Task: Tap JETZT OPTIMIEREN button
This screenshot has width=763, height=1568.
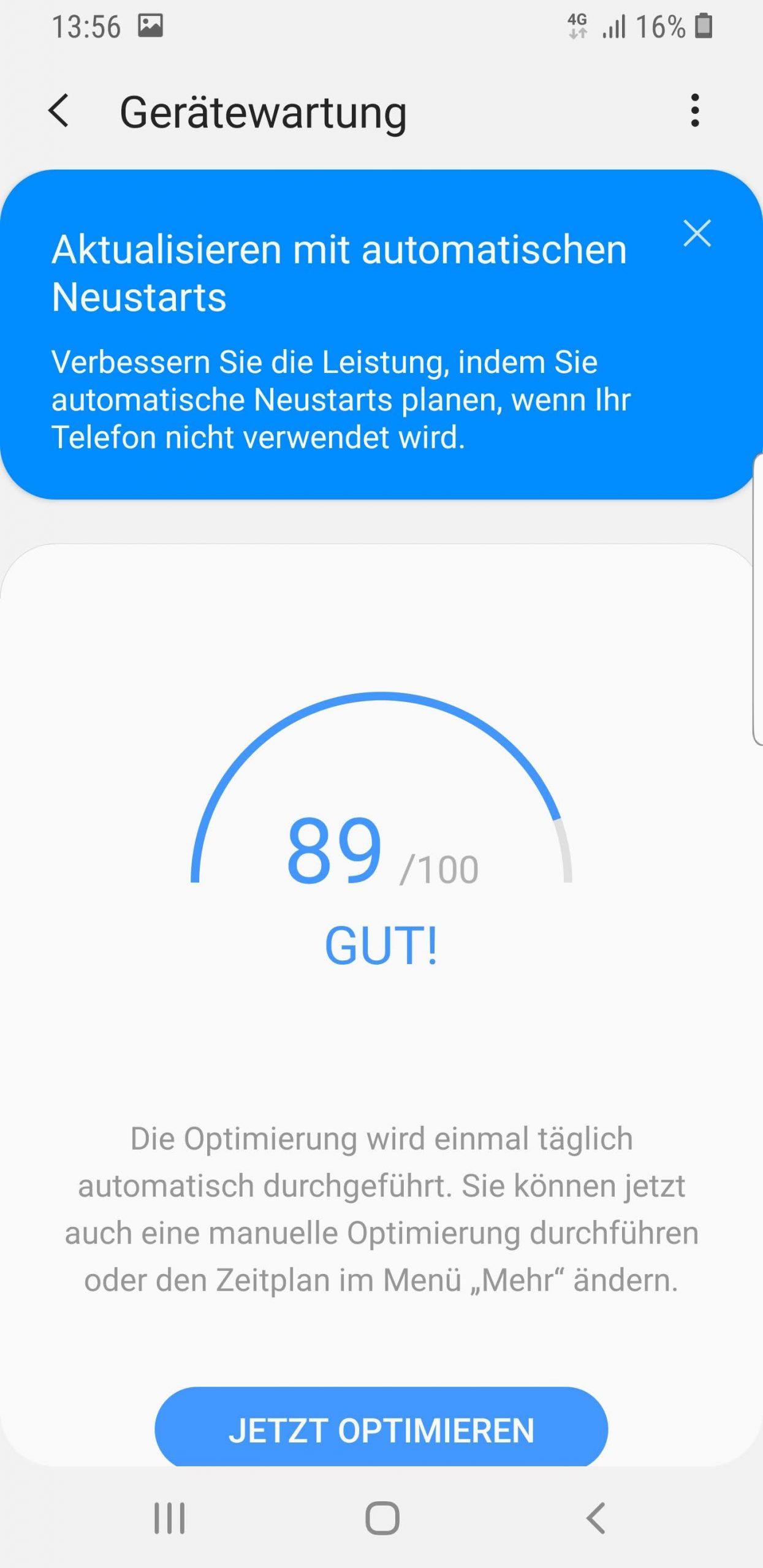Action: pos(381,1430)
